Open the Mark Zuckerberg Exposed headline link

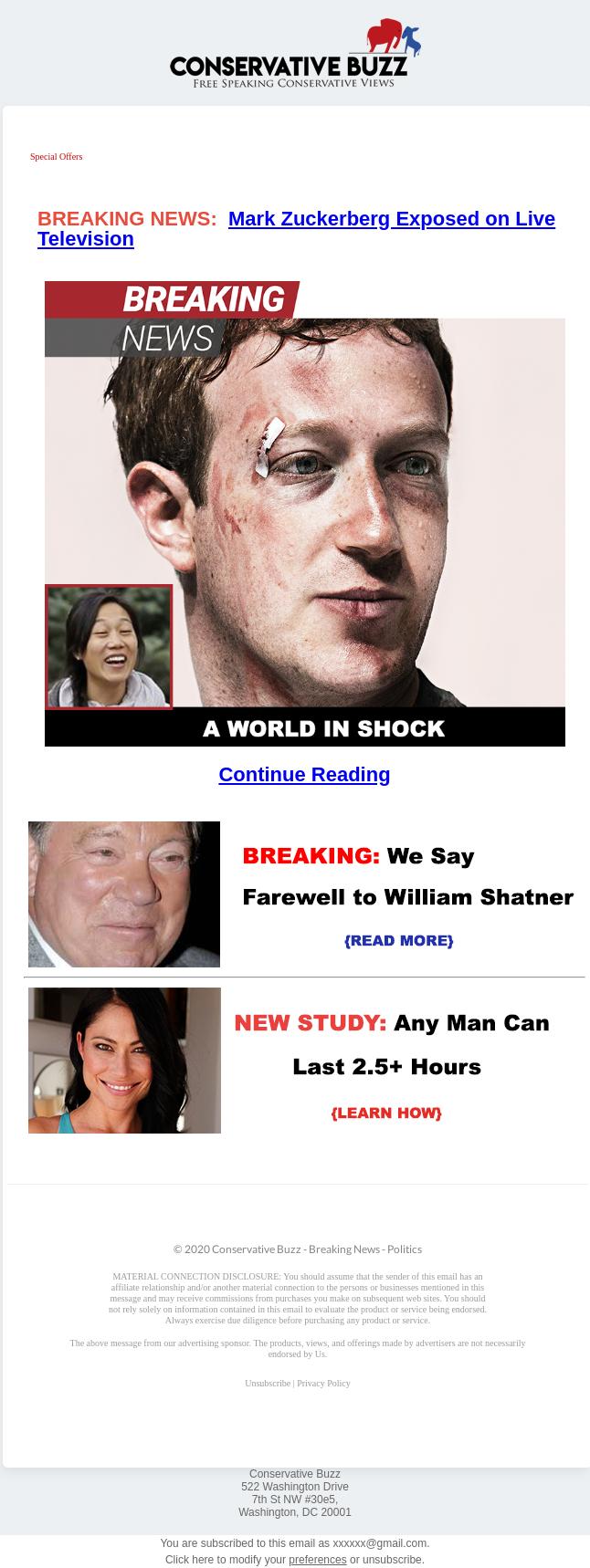(391, 219)
